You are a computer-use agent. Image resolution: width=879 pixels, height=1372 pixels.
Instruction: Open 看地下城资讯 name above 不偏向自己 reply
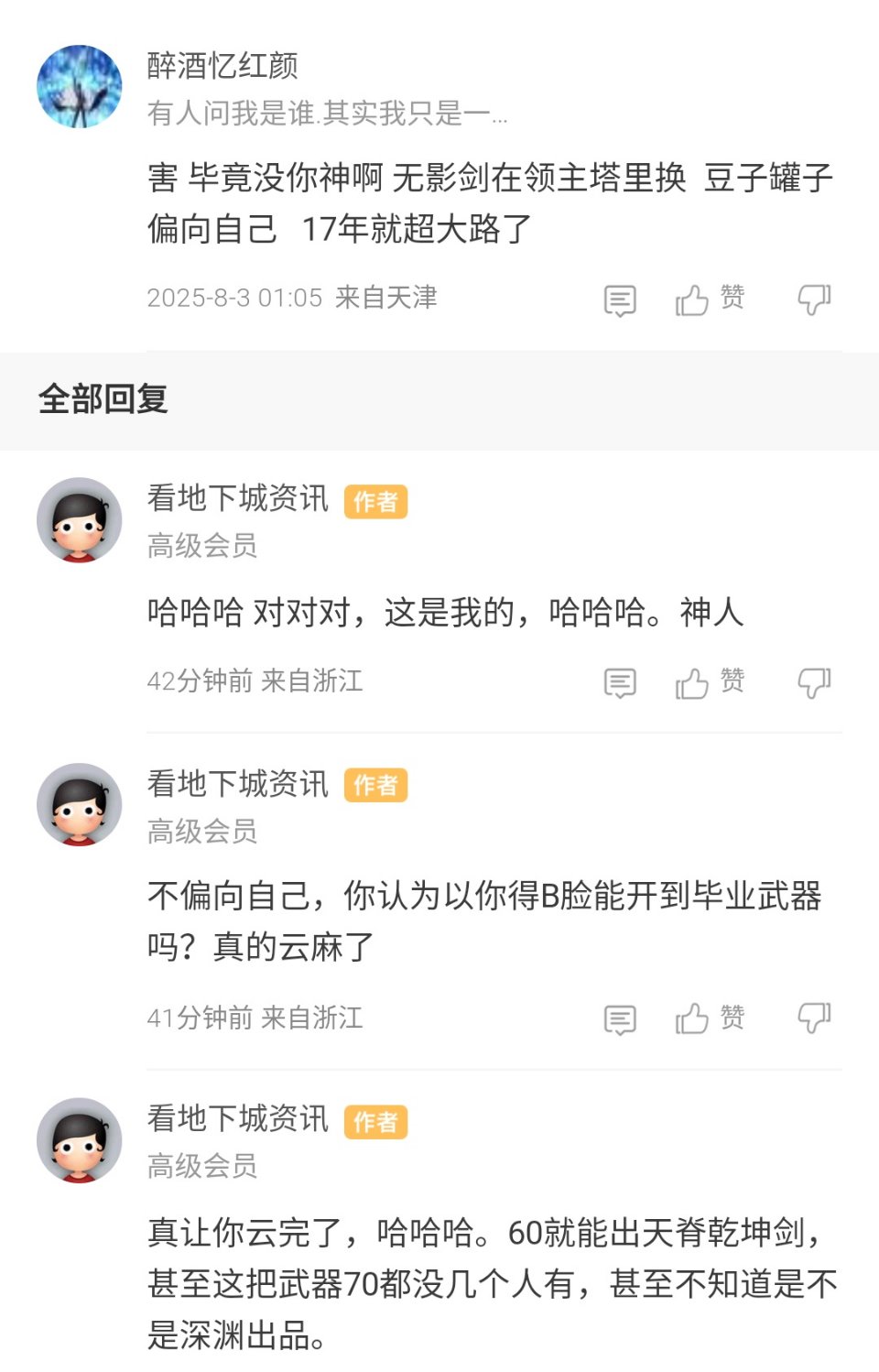pos(237,784)
